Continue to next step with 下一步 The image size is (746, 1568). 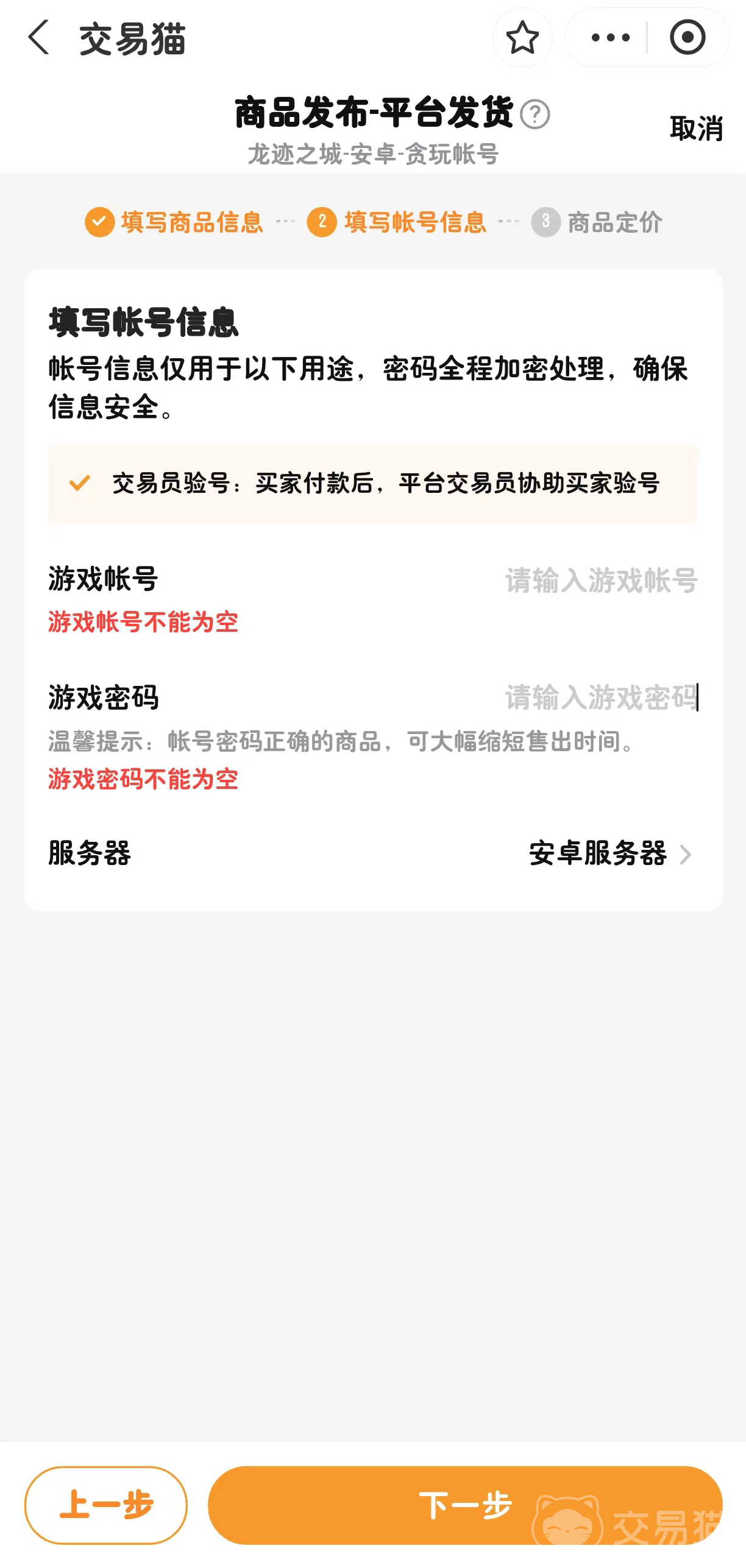464,1505
